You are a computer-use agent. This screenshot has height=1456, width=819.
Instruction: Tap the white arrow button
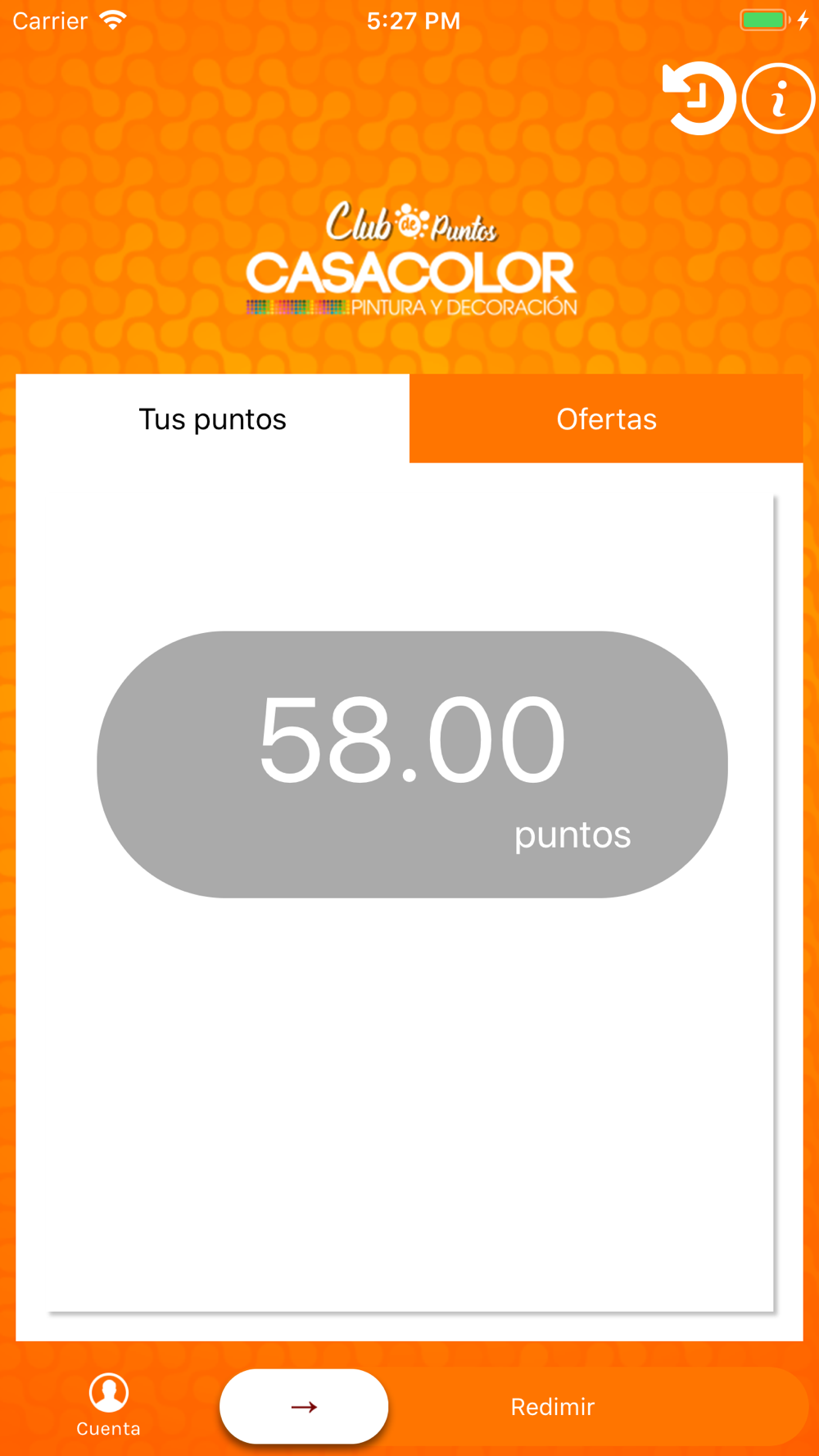304,1406
